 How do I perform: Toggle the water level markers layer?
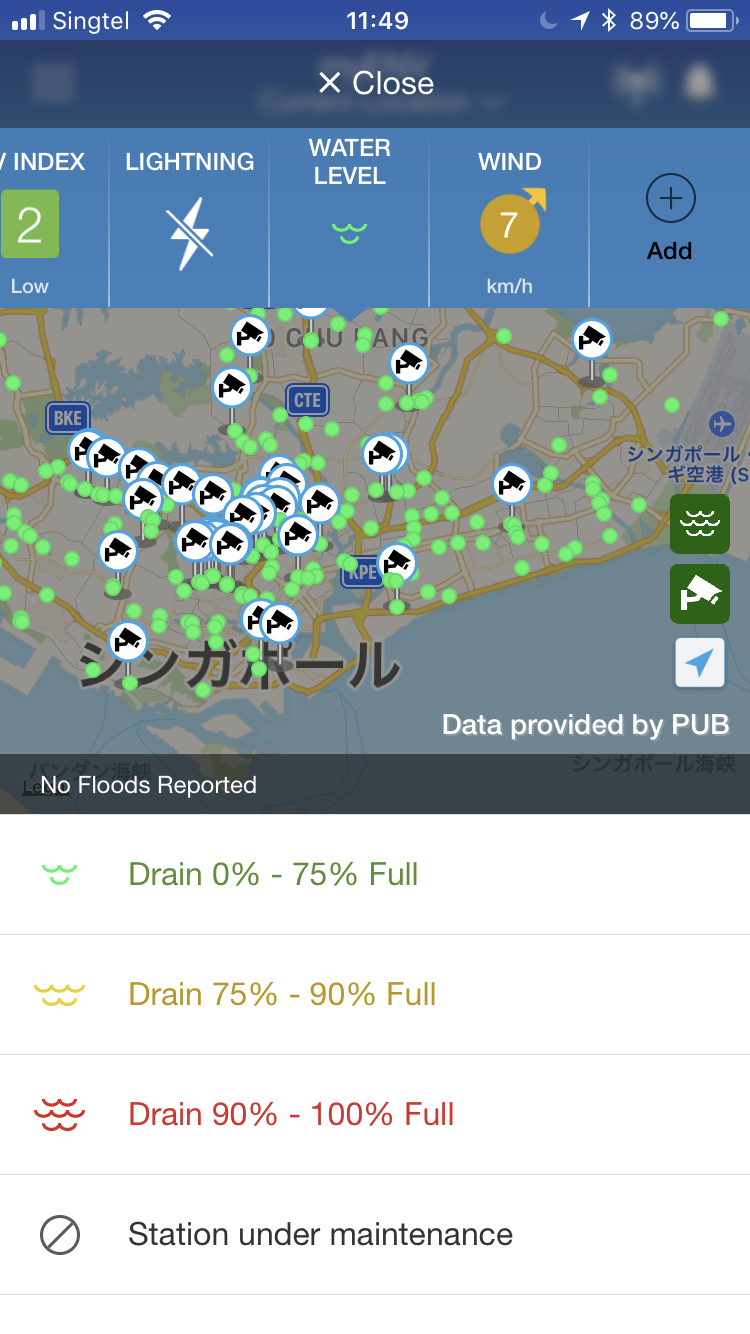(x=699, y=523)
